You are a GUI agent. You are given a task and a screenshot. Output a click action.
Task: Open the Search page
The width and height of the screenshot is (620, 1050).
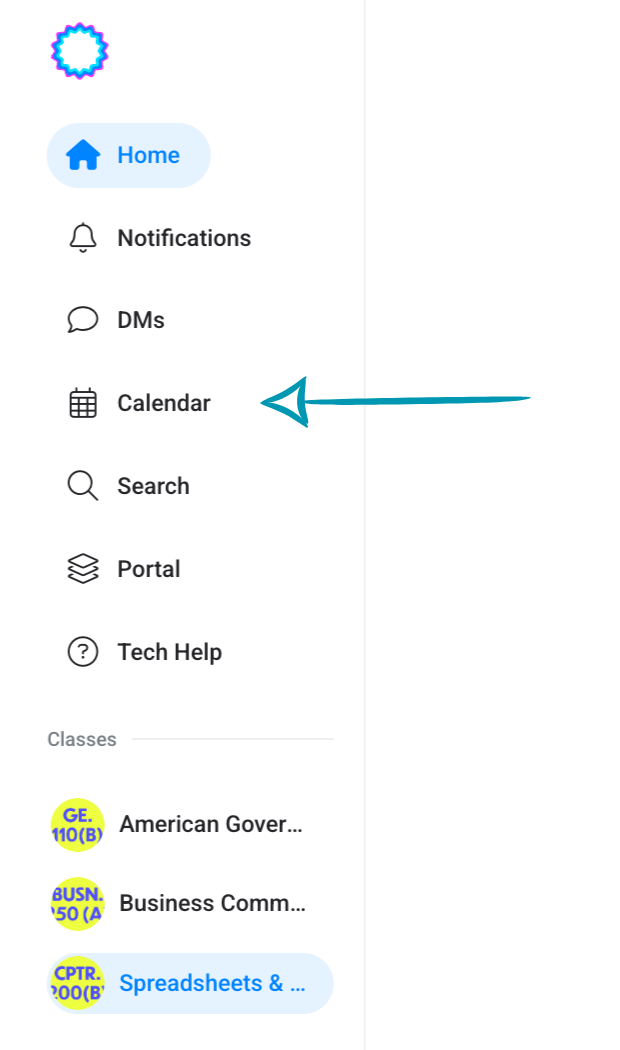pos(130,486)
